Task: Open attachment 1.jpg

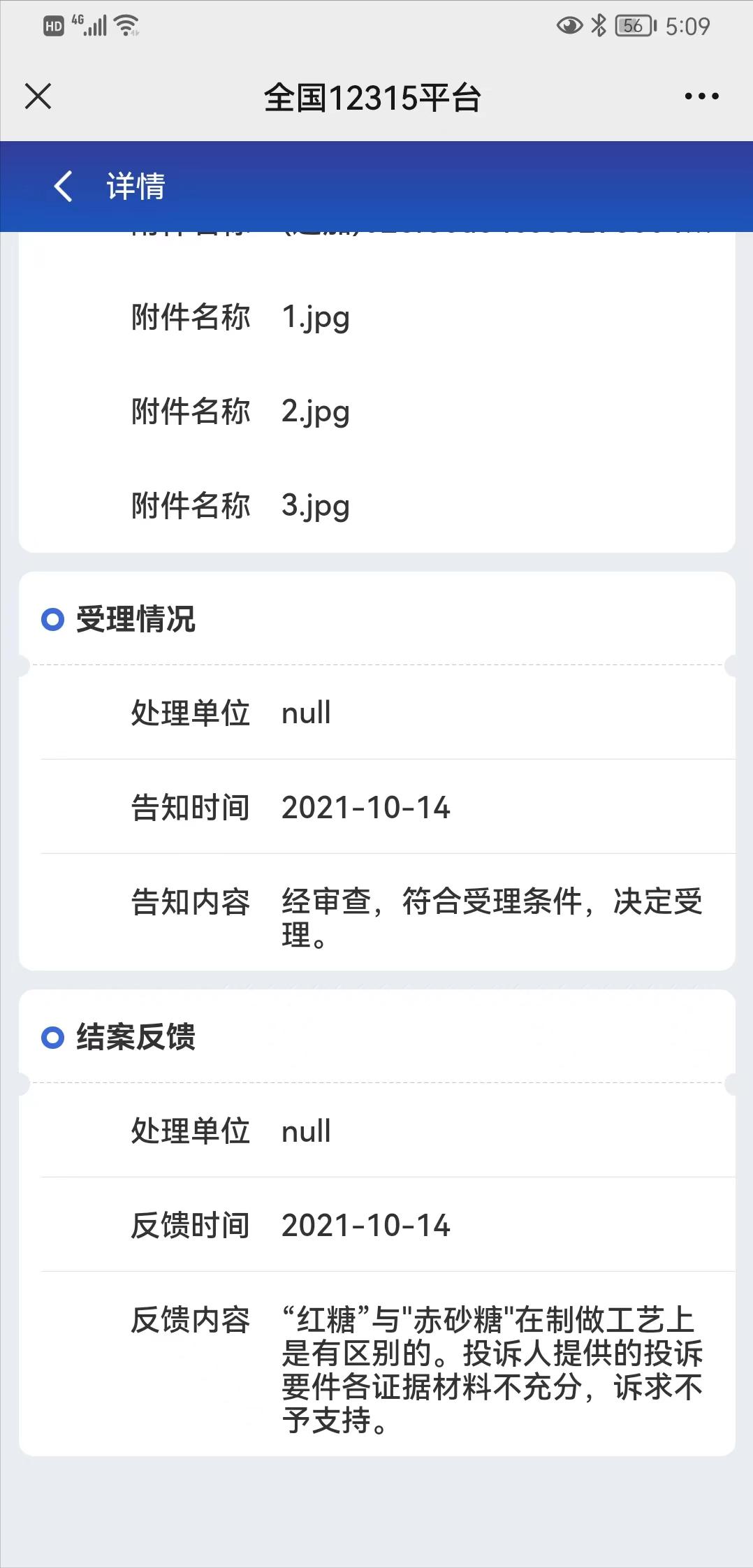Action: (314, 317)
